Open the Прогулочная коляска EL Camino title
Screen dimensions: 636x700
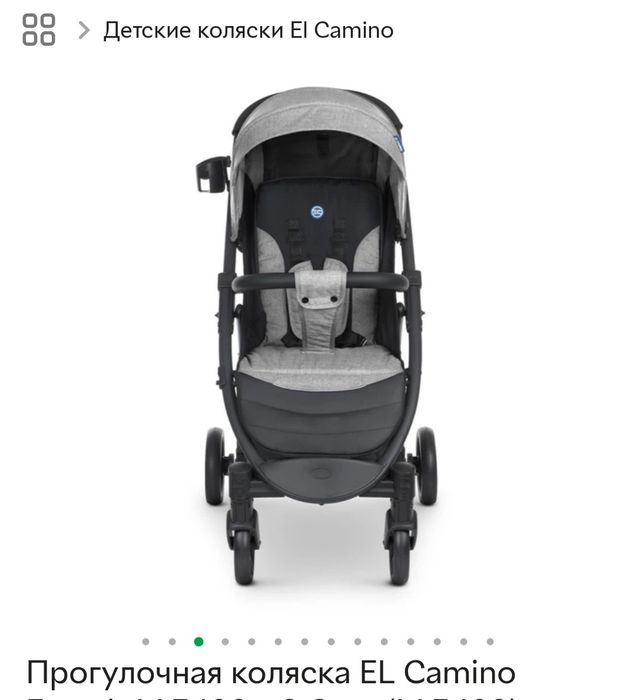pyautogui.click(x=271, y=672)
